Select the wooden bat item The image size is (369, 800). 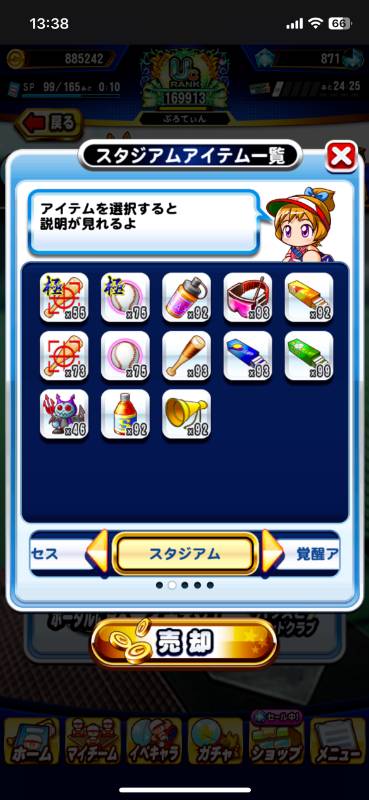(186, 356)
